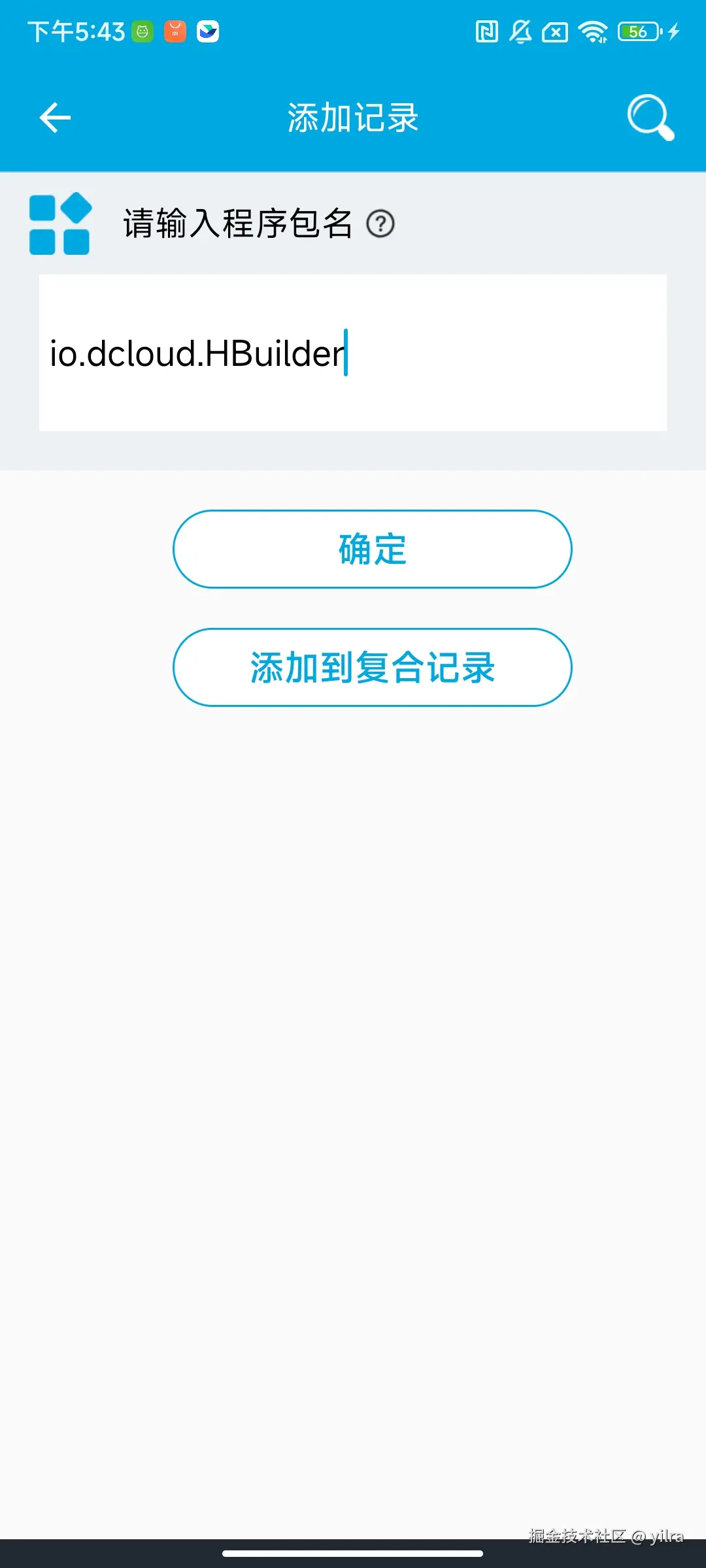Image resolution: width=706 pixels, height=1568 pixels.
Task: Tap 添加到复合记录 button
Action: point(373,667)
